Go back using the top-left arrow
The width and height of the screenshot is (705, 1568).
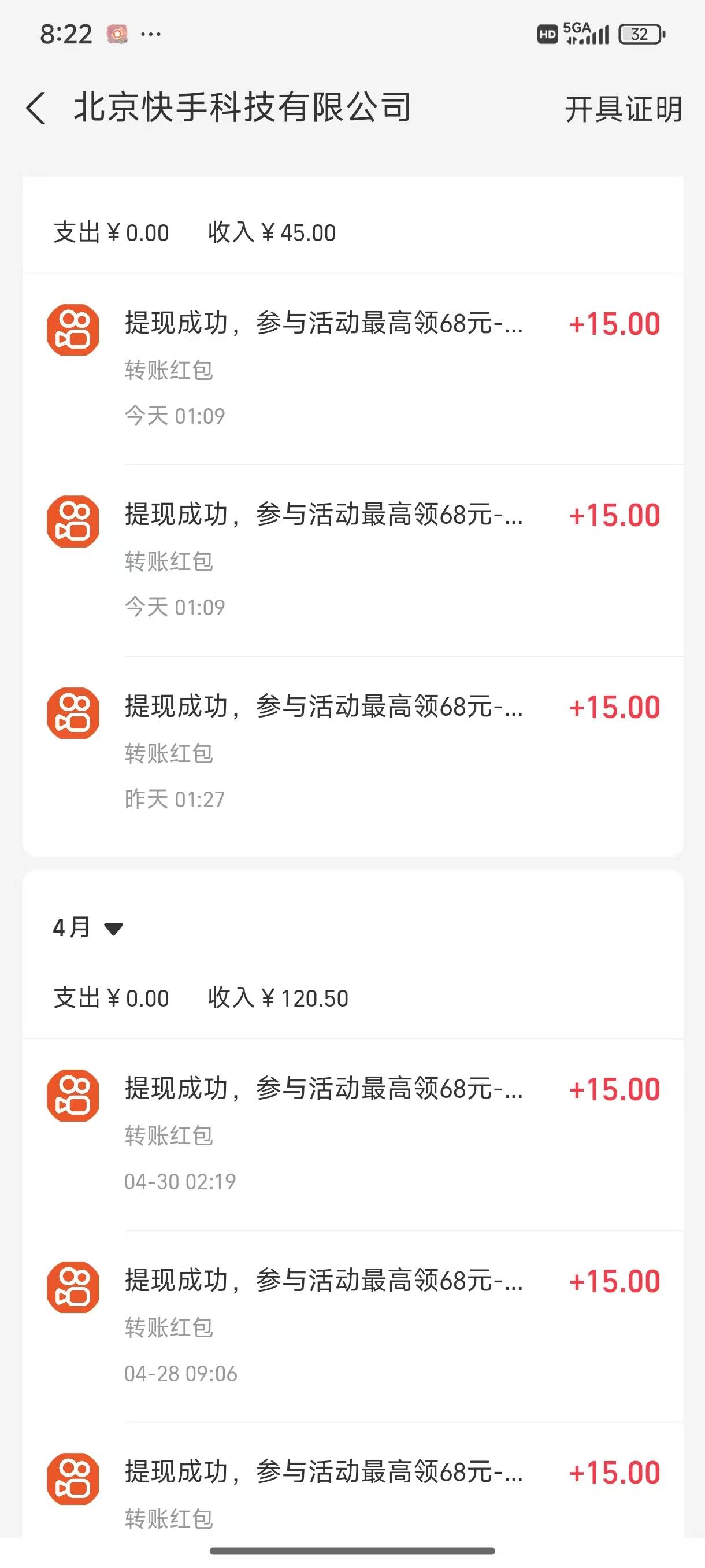point(36,108)
